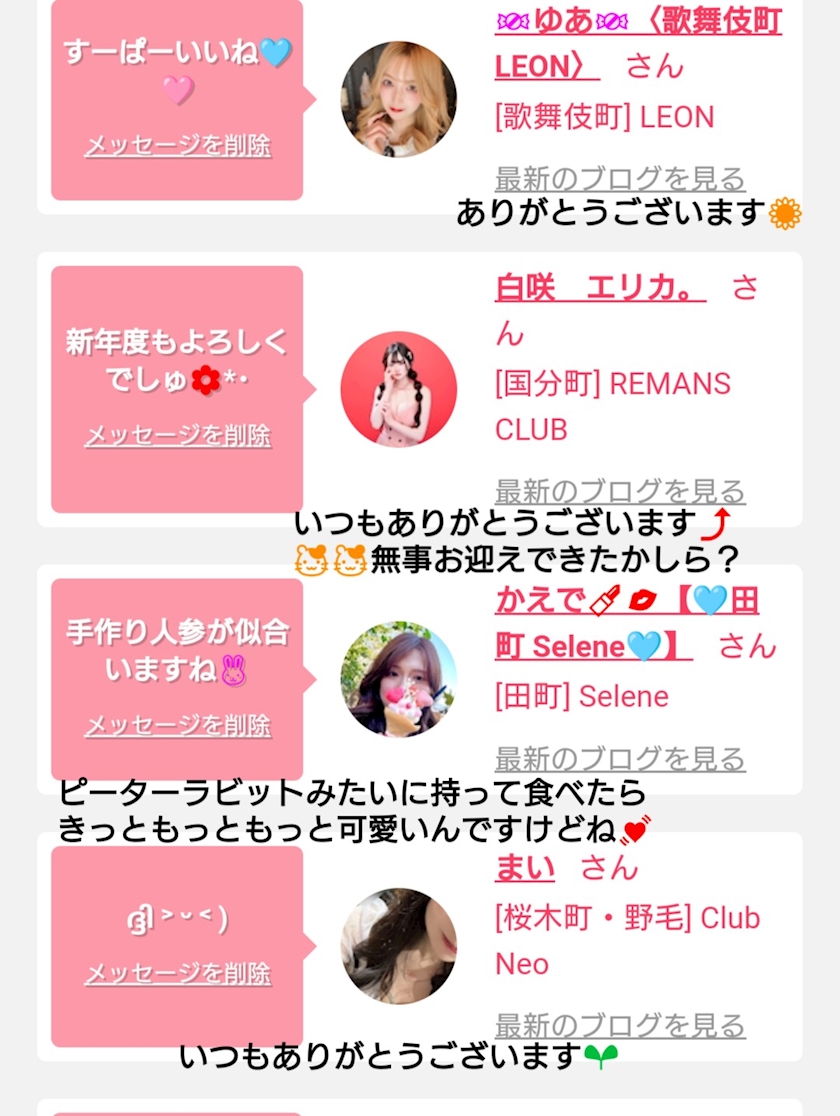Tap まい's avatar photo
The height and width of the screenshot is (1116, 840).
399,946
